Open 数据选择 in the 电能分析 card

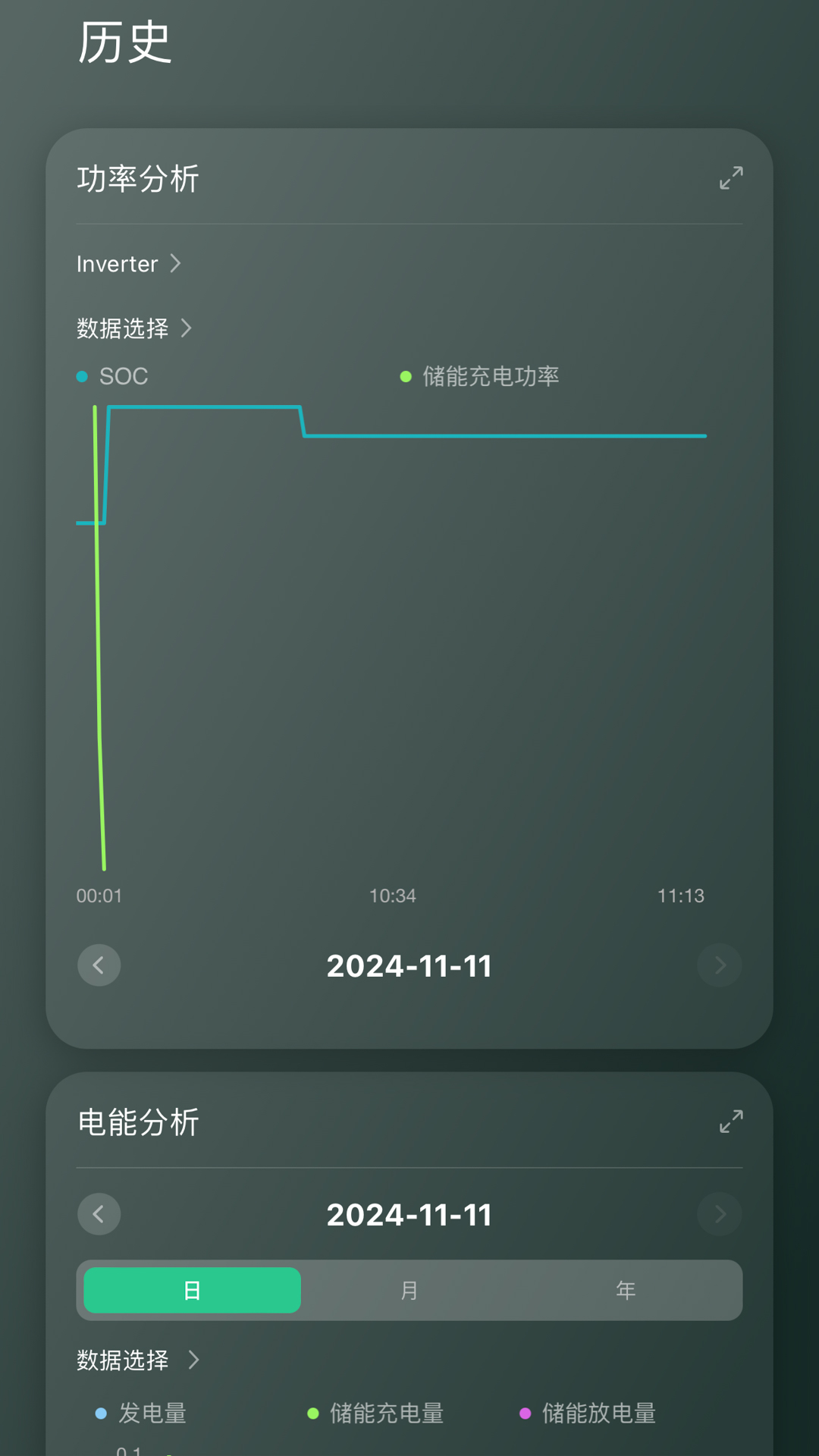tap(138, 1360)
